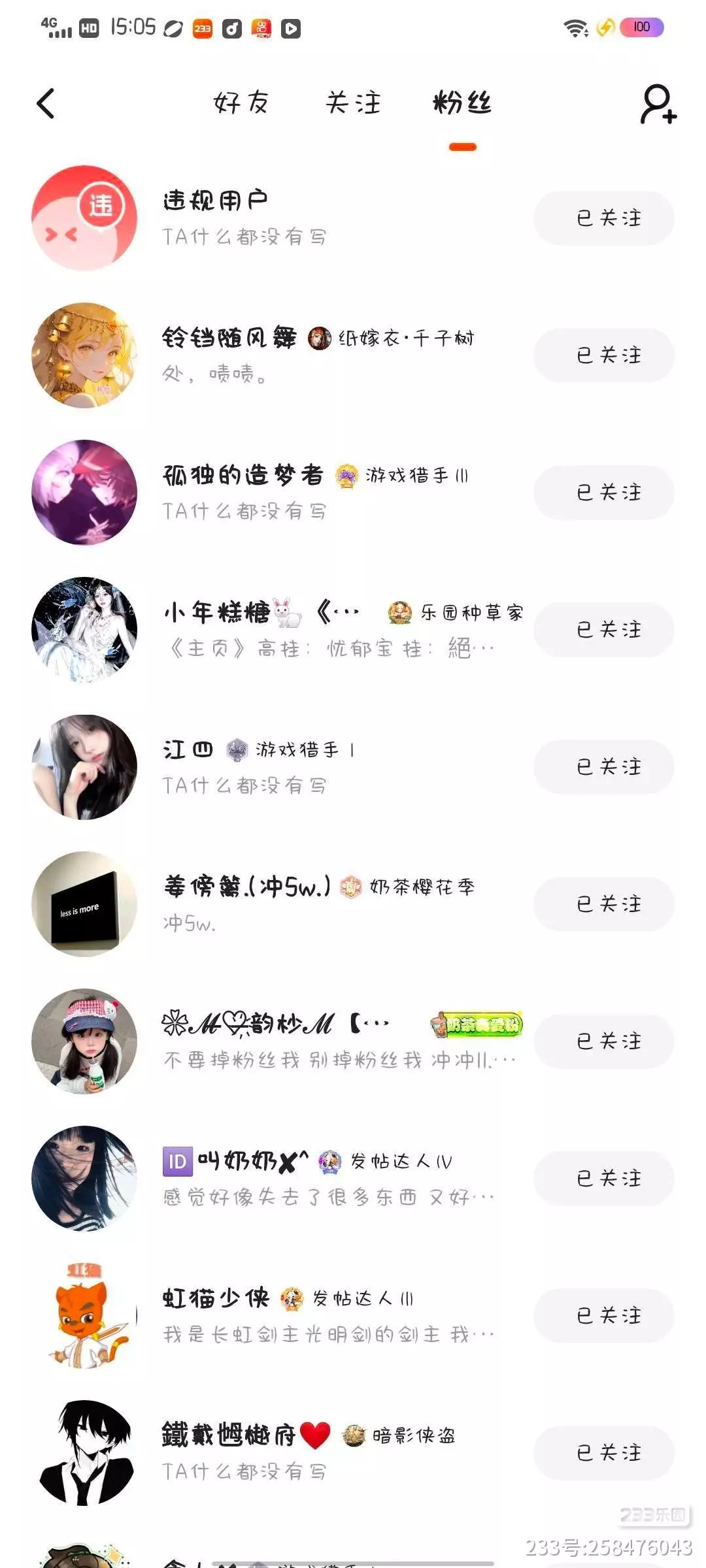706x1568 pixels.
Task: Open 违规用户 profile row
Action: point(216,201)
